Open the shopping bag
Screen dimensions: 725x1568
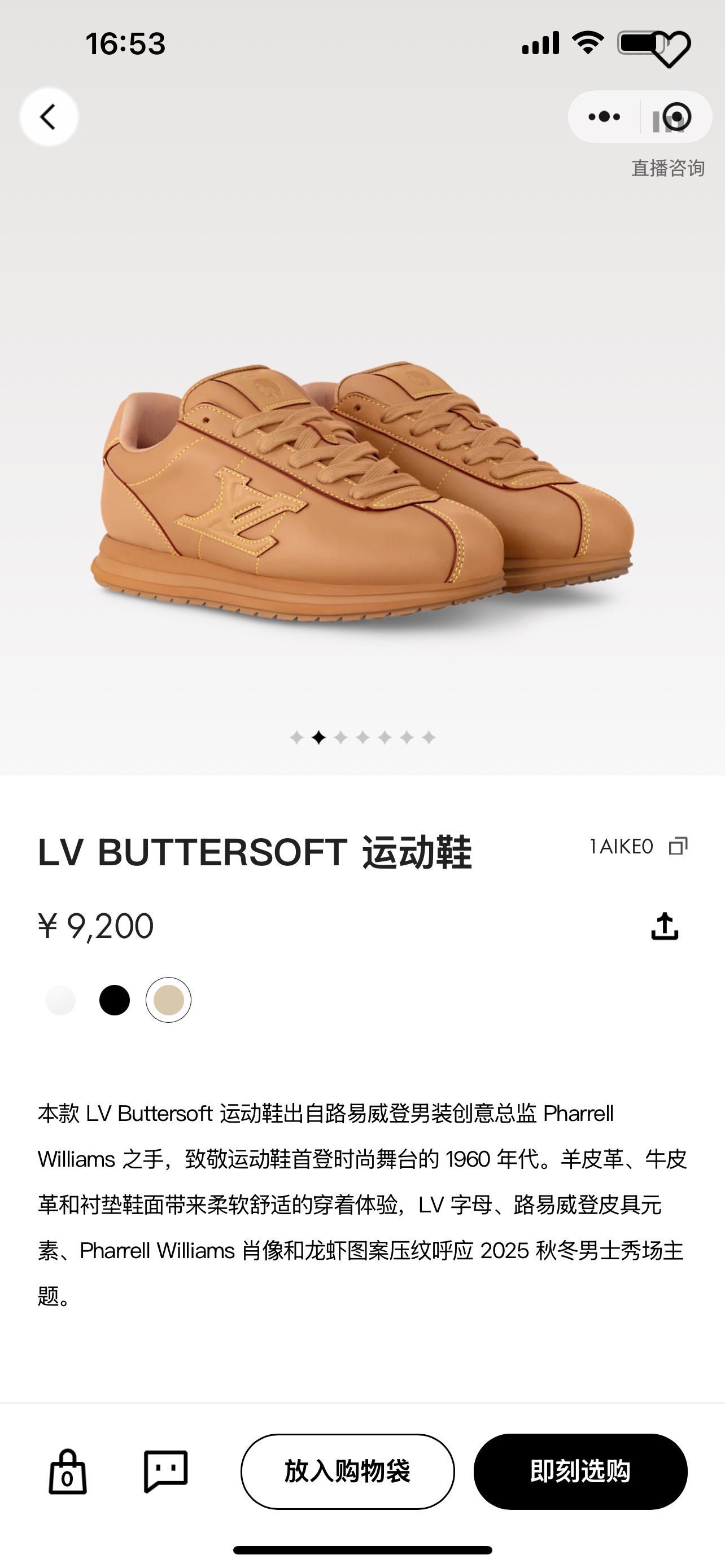click(x=68, y=1472)
